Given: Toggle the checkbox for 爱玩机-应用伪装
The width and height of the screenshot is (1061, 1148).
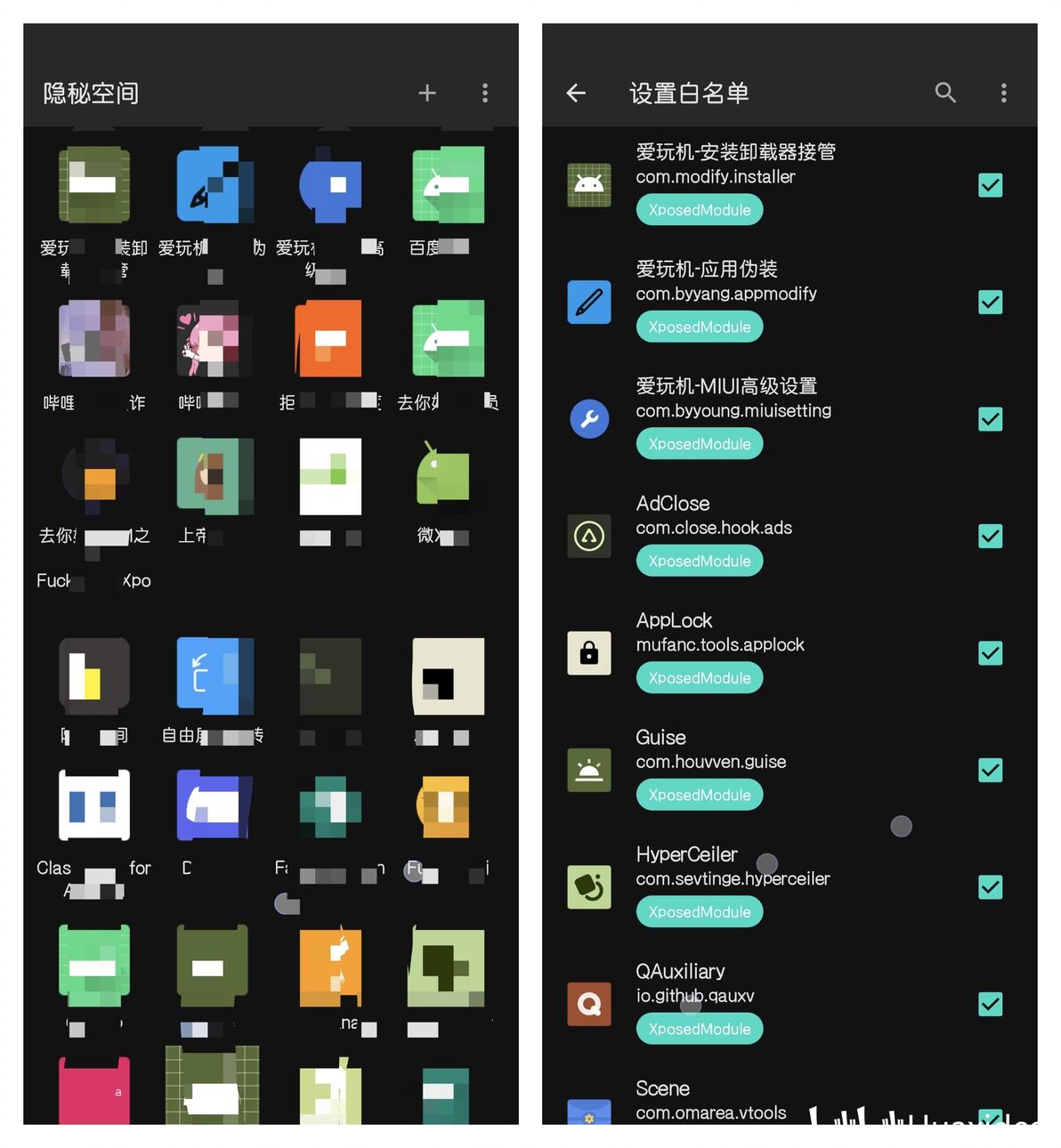Looking at the screenshot, I should 991,302.
